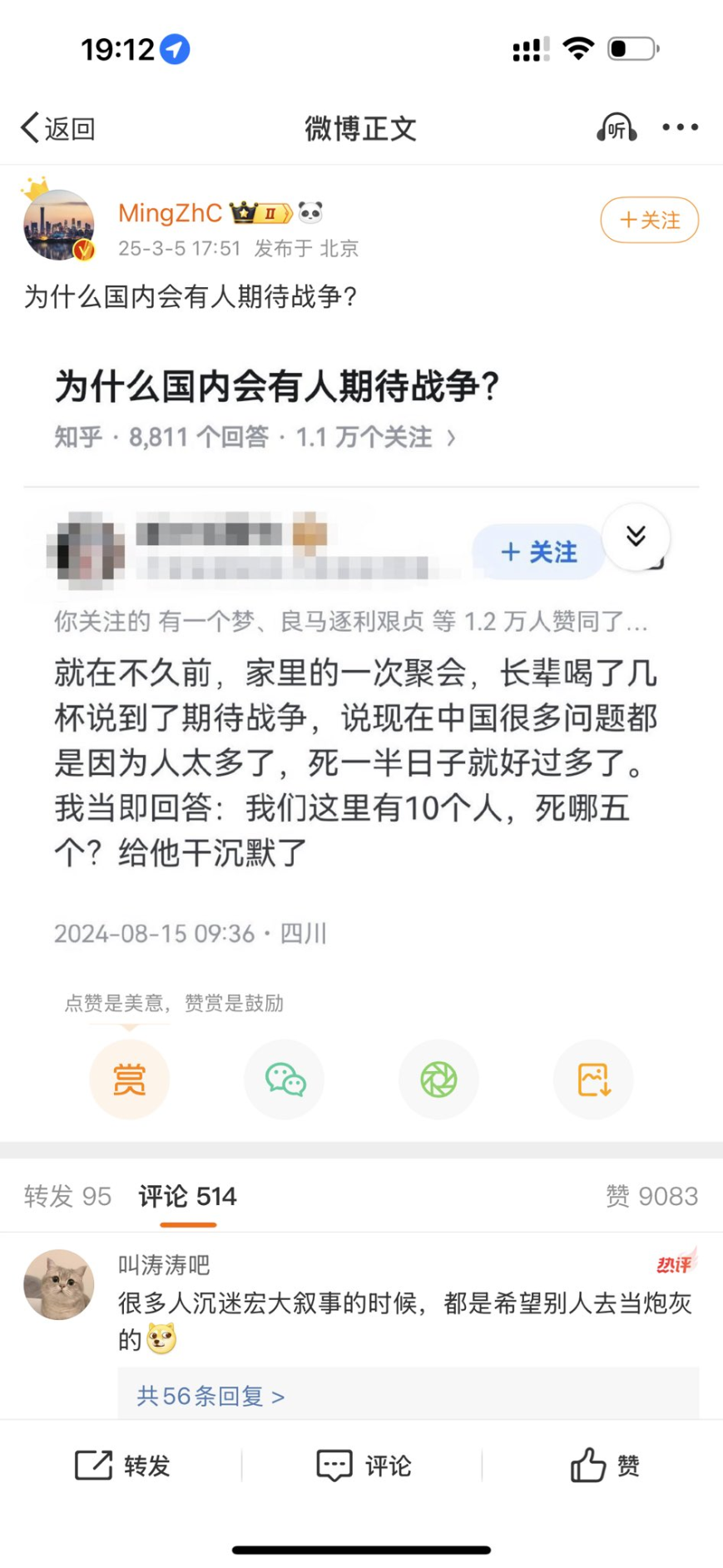Switch to the 赞 9083 tab
The image size is (723, 1568).
point(651,1196)
